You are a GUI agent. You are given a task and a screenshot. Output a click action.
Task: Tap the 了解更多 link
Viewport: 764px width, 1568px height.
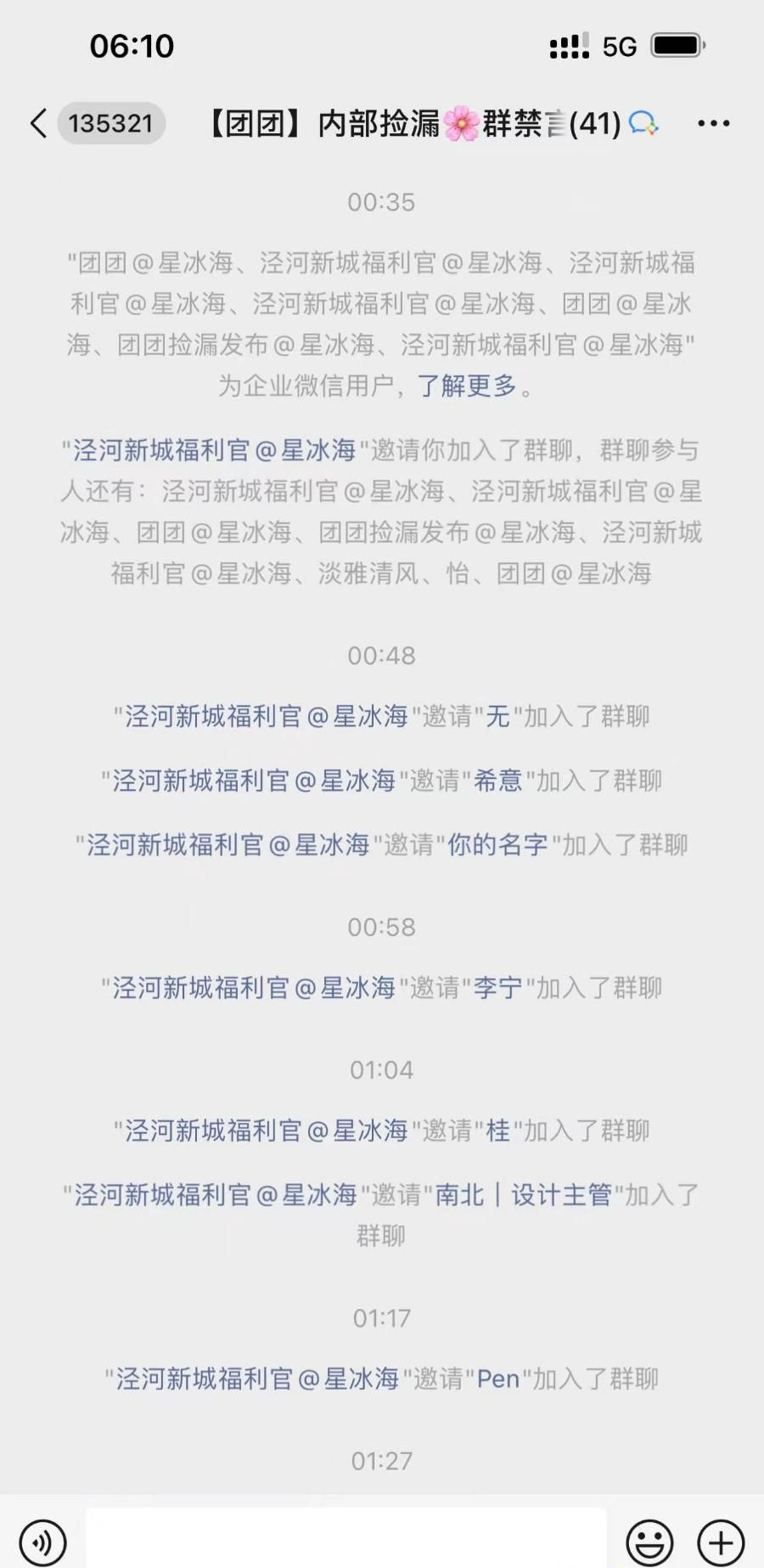(467, 386)
